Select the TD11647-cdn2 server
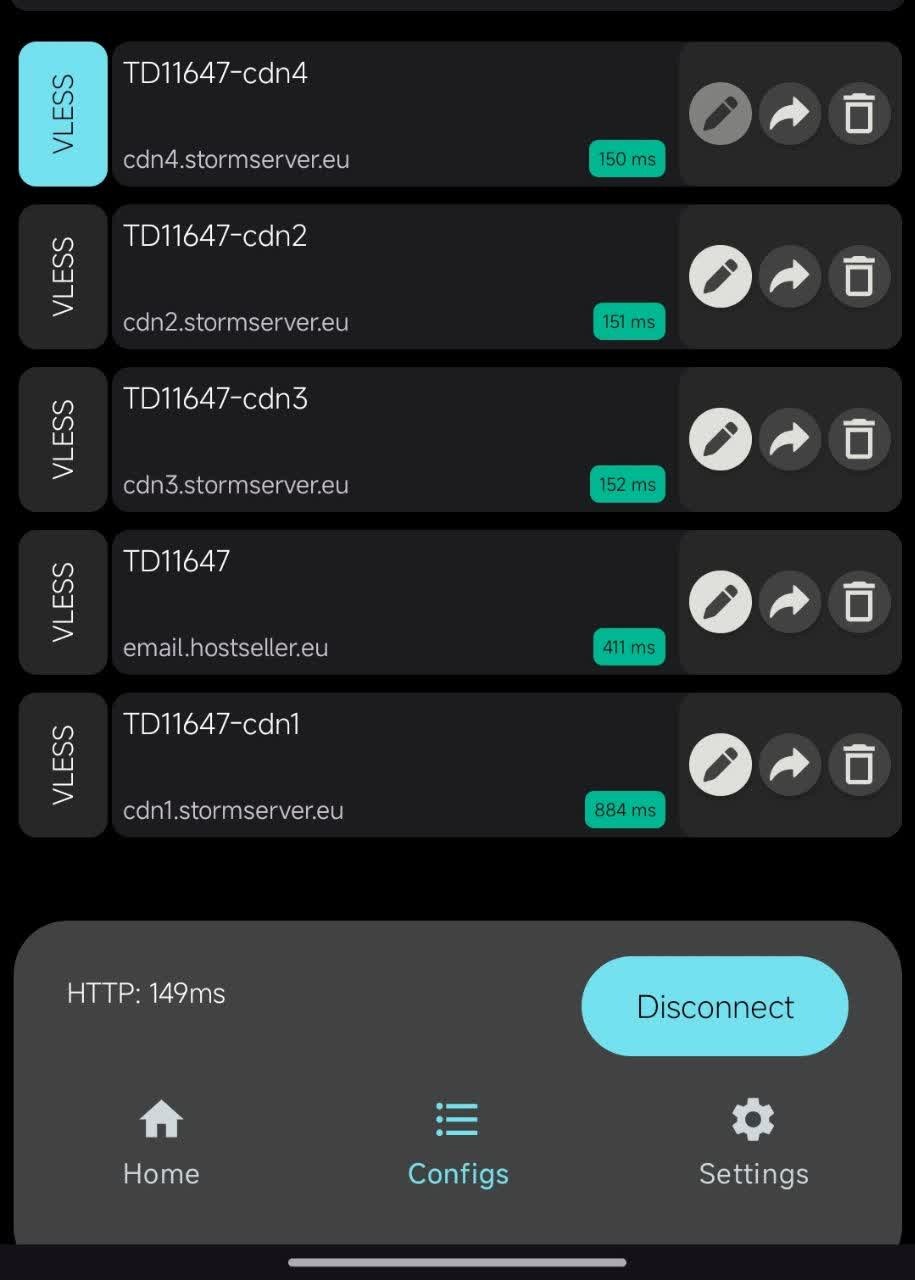Viewport: 915px width, 1280px height. (390, 276)
